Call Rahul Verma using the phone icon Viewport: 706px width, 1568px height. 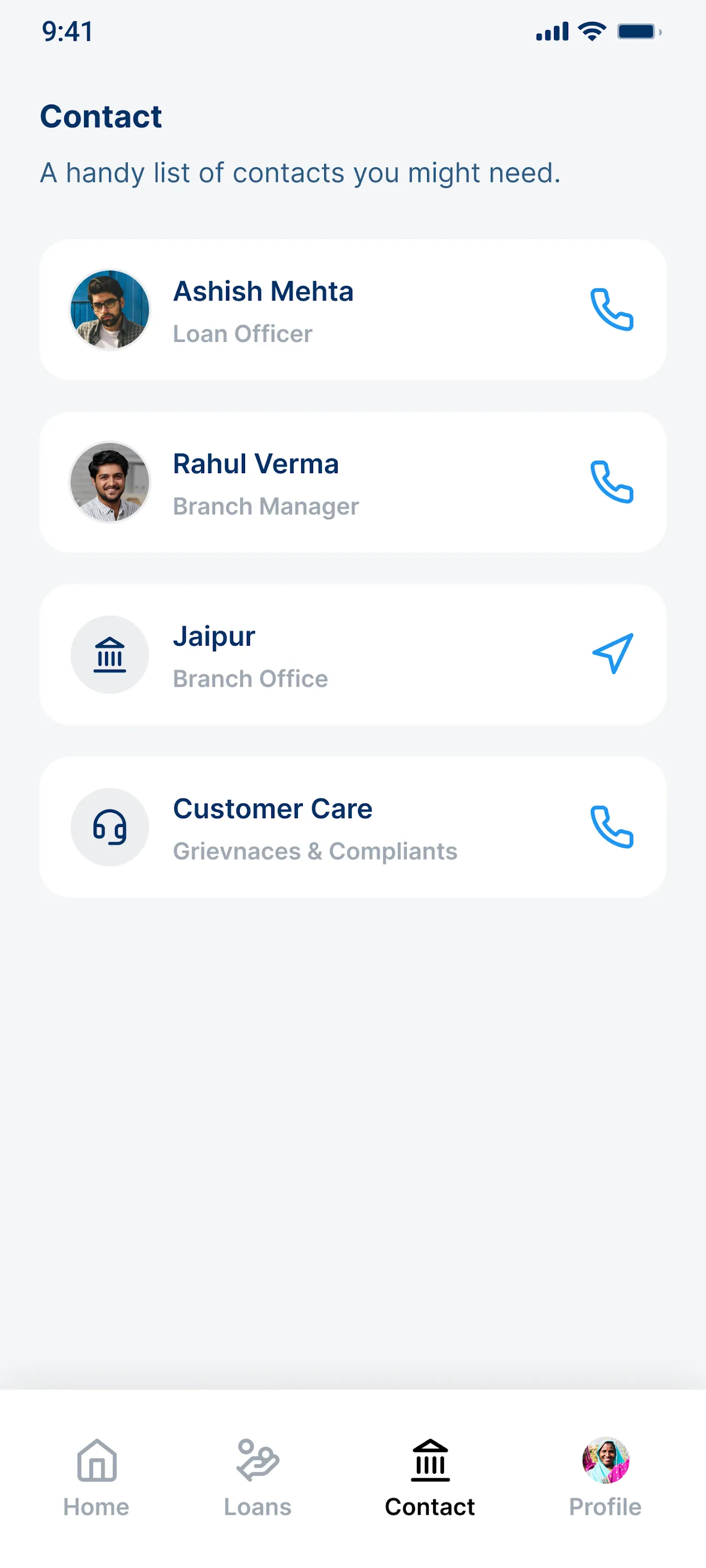coord(613,483)
